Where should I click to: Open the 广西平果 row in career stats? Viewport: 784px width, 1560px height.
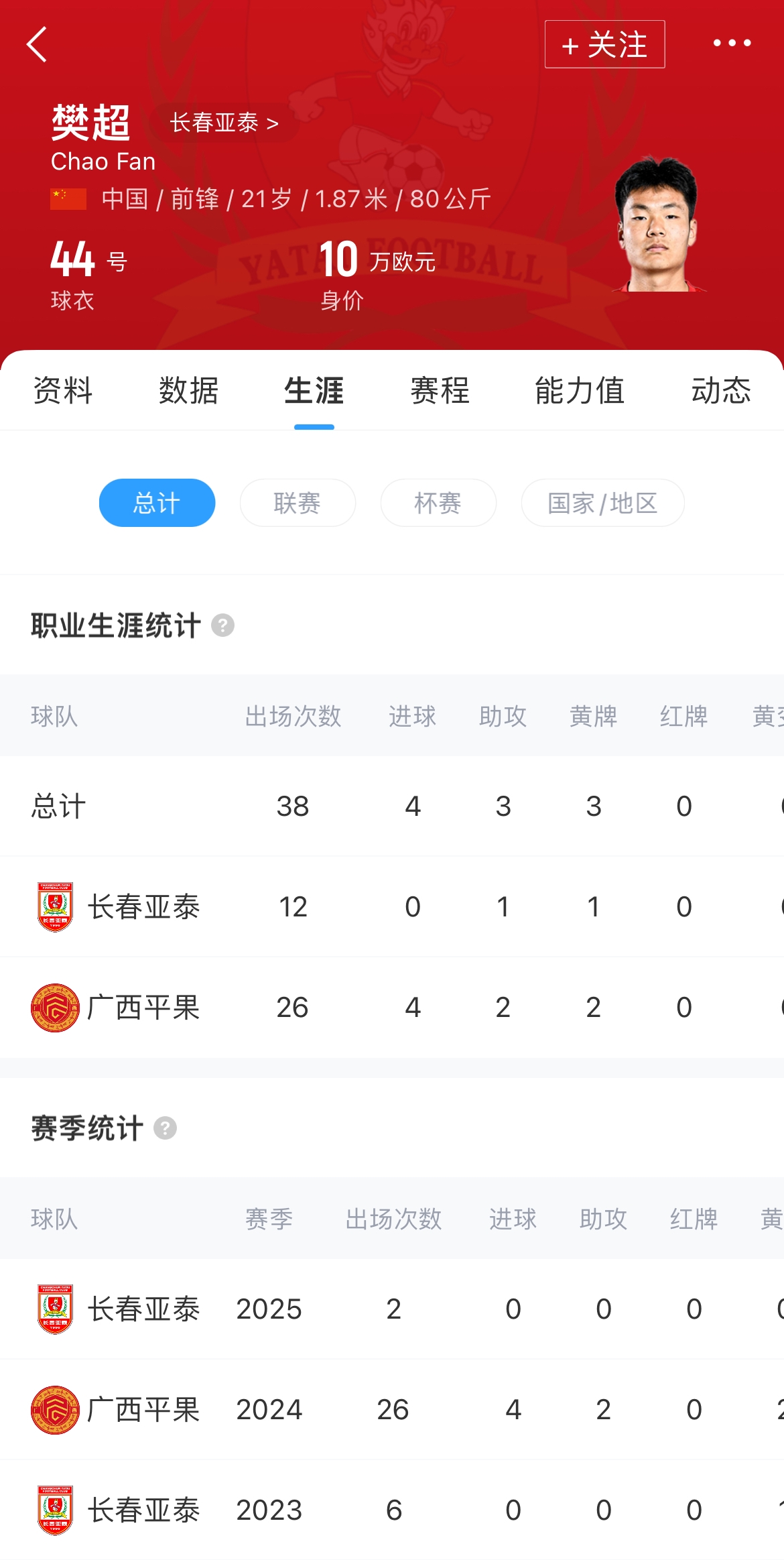392,1007
